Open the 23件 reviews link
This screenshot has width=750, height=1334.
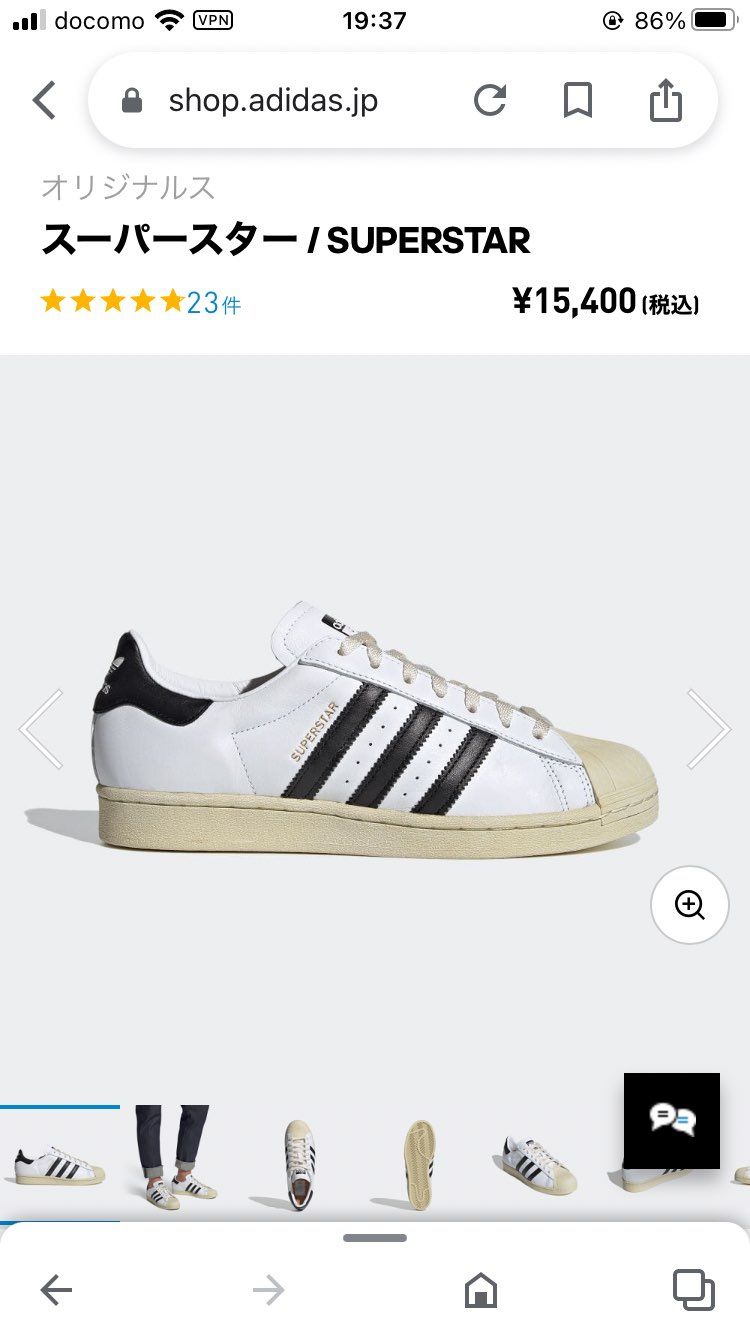213,302
